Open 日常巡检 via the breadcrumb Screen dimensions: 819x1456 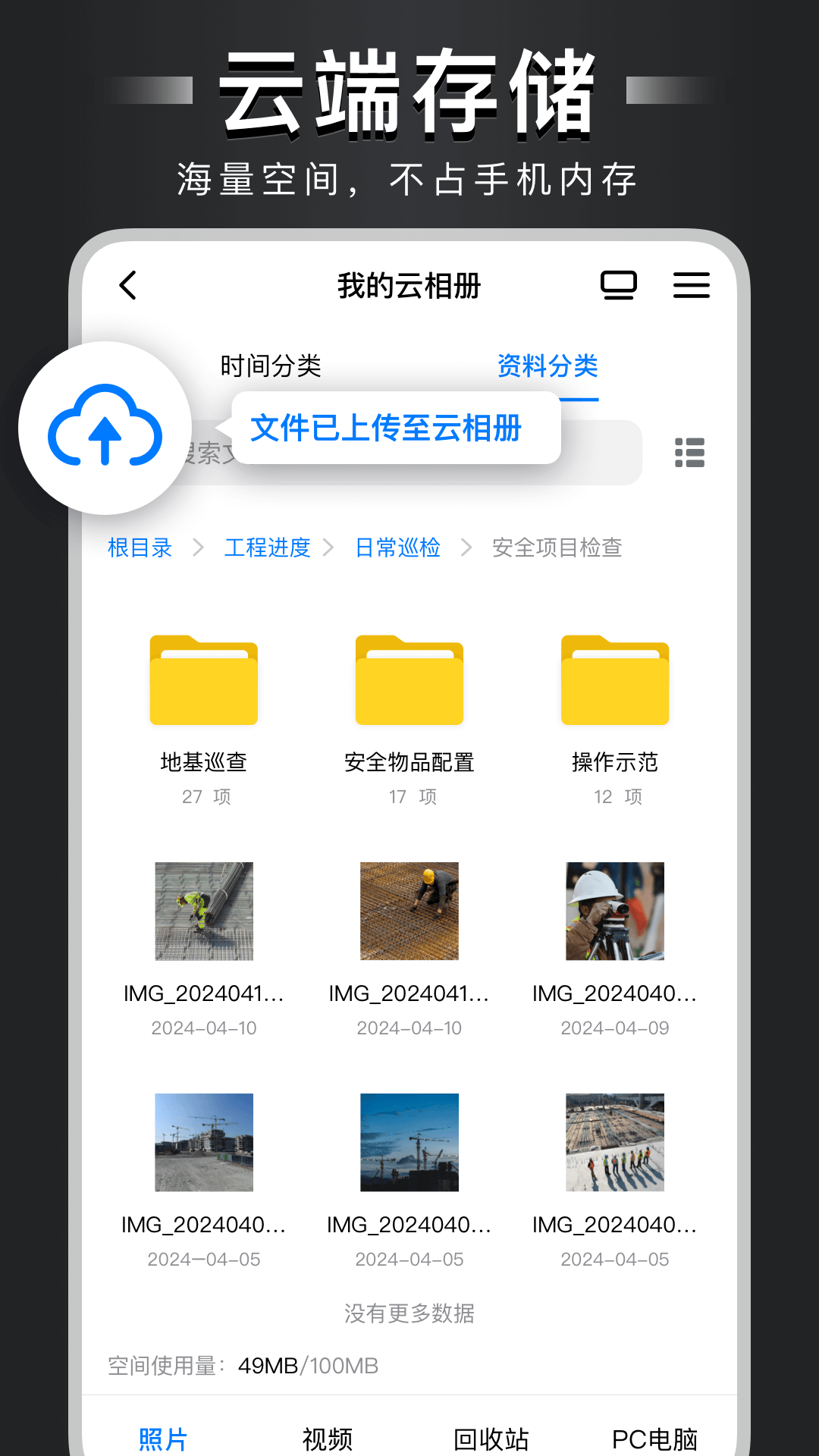[399, 548]
